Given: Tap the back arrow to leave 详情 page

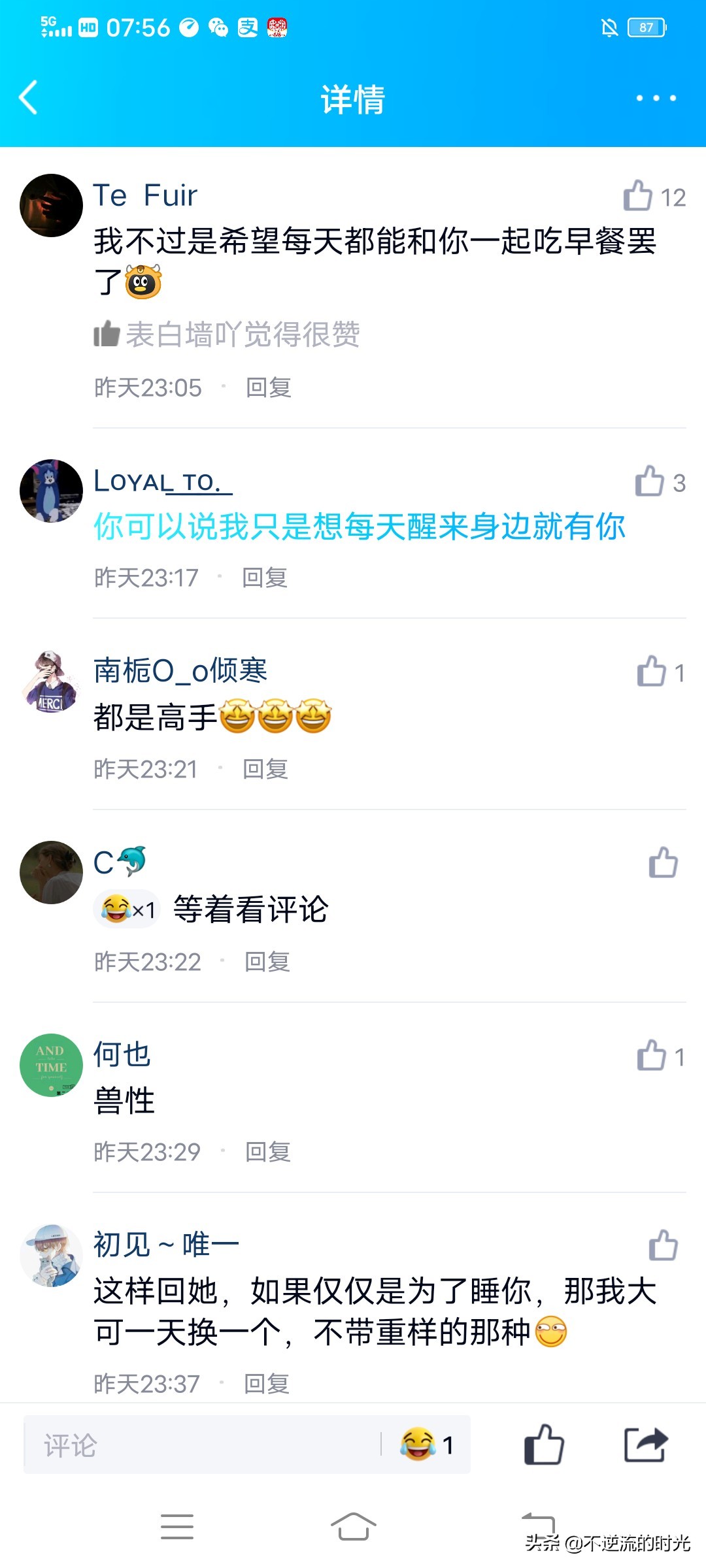Looking at the screenshot, I should [28, 98].
